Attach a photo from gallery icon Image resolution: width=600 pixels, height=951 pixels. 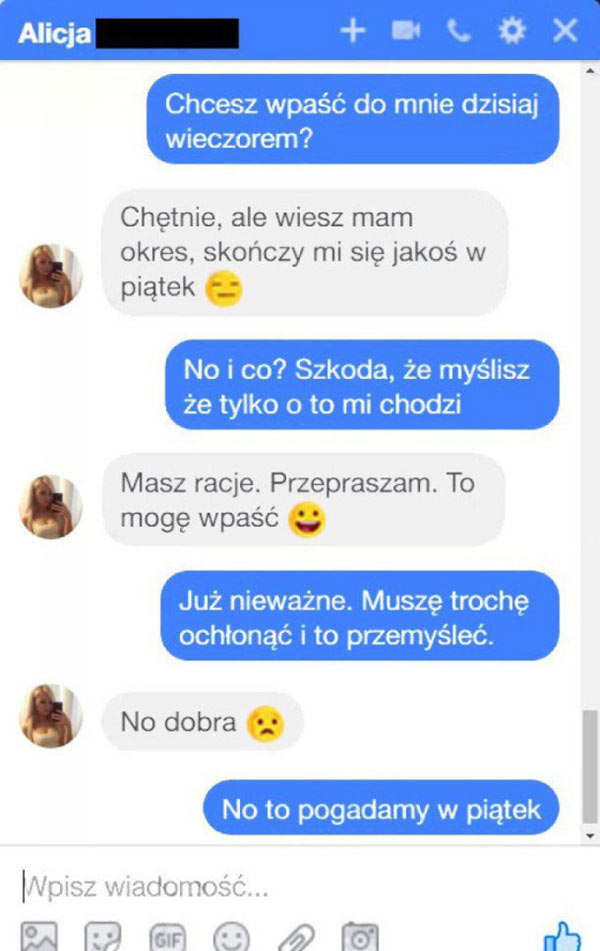click(40, 936)
